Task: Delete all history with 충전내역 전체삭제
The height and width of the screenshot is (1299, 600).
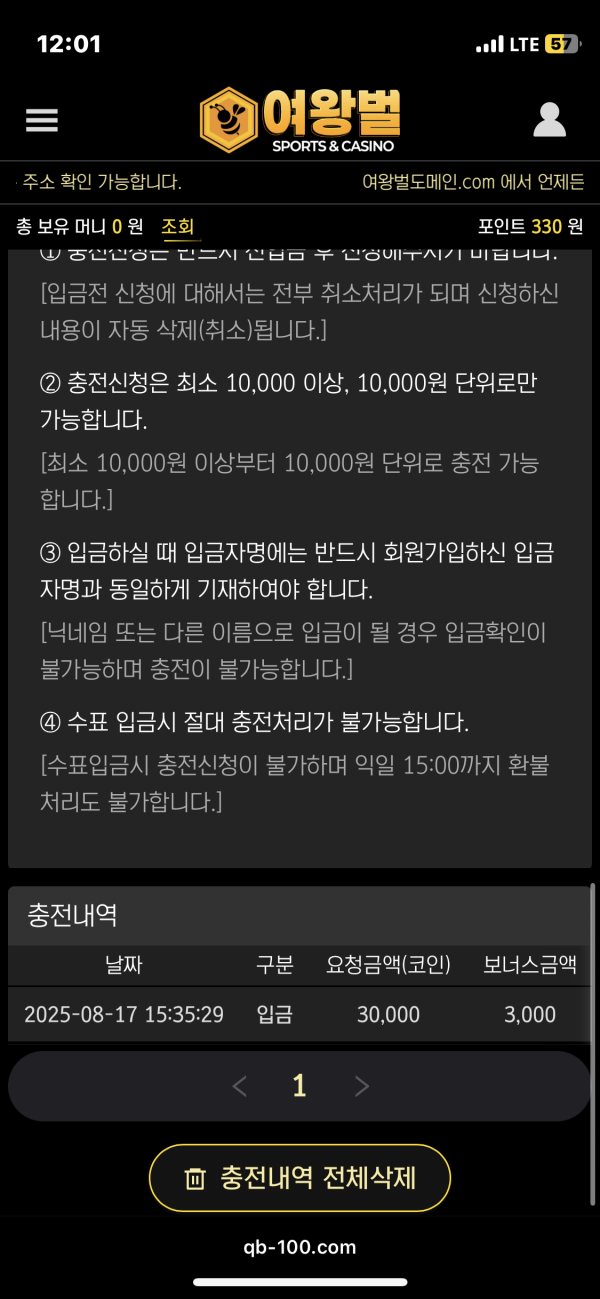Action: pos(300,1178)
